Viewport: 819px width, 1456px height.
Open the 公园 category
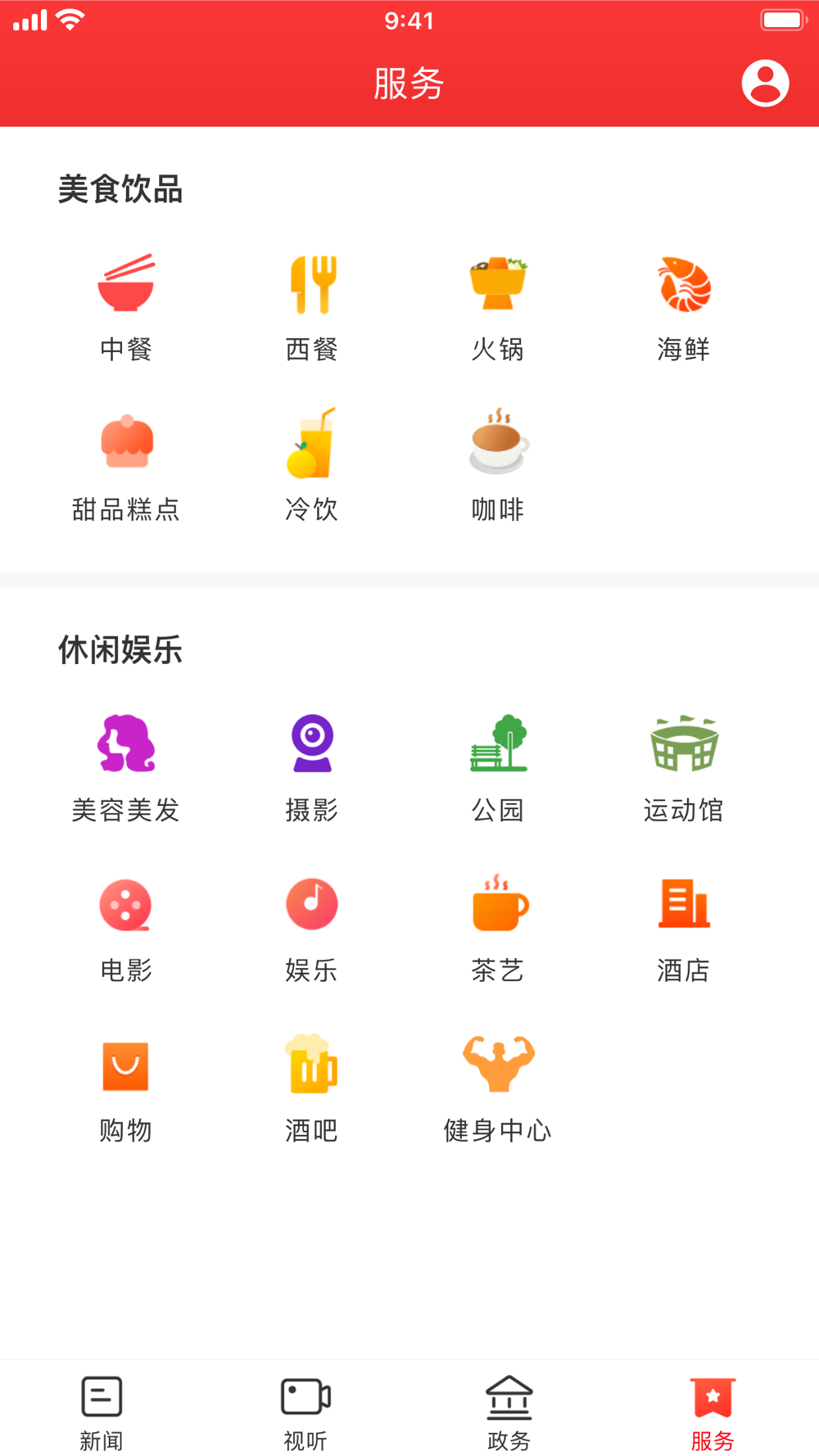click(497, 768)
